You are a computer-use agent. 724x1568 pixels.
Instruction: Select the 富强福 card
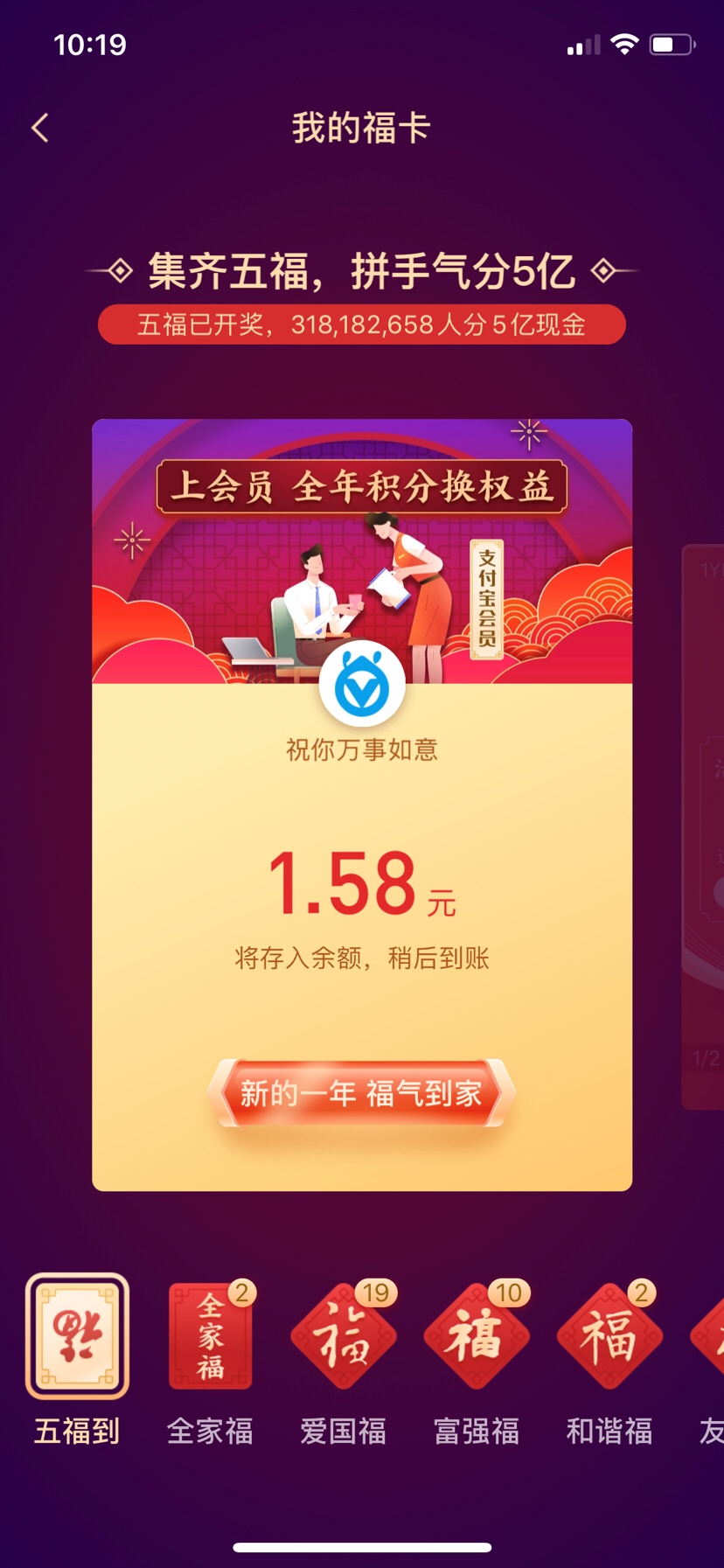477,1336
